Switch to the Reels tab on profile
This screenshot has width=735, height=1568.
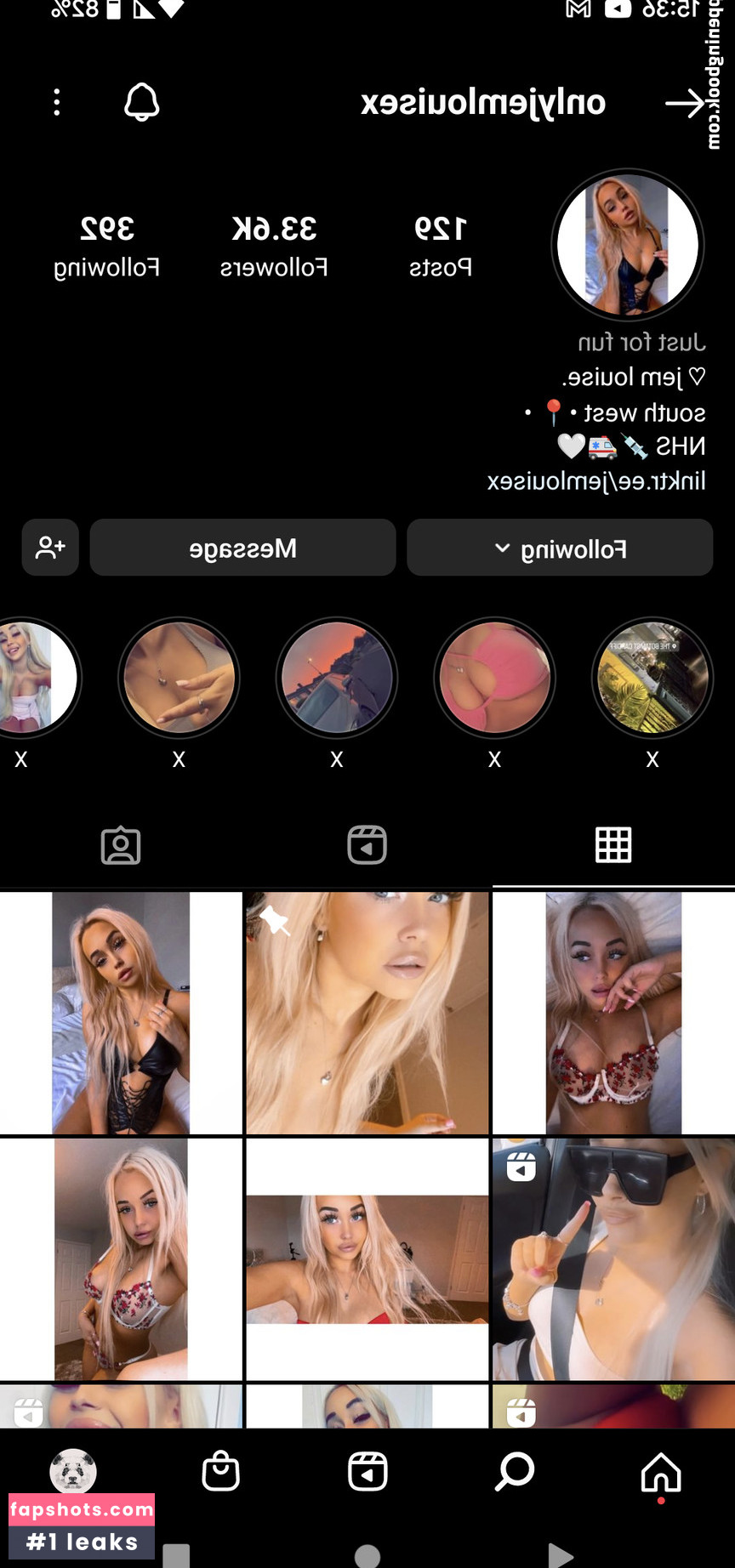point(367,845)
